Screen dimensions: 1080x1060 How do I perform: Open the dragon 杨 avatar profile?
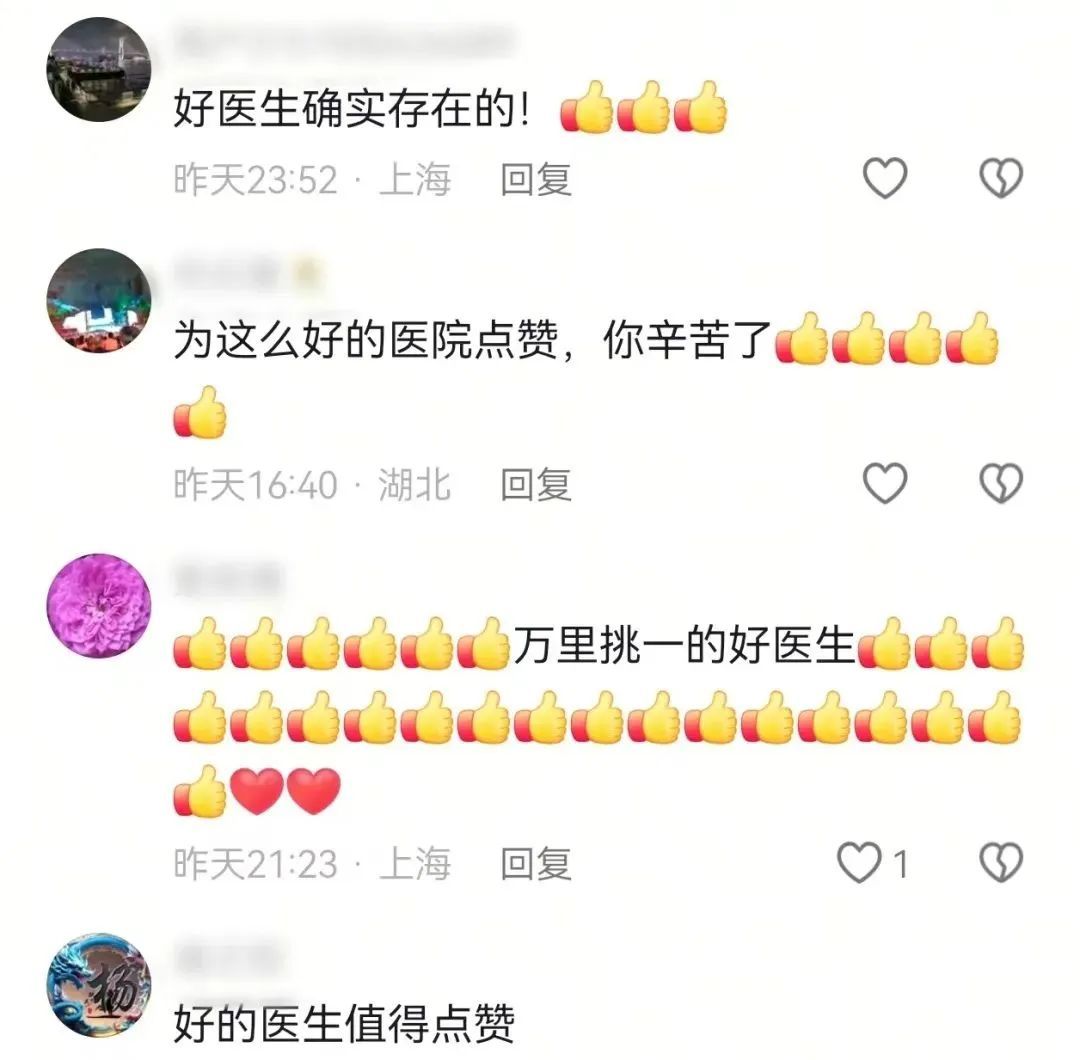click(x=99, y=985)
